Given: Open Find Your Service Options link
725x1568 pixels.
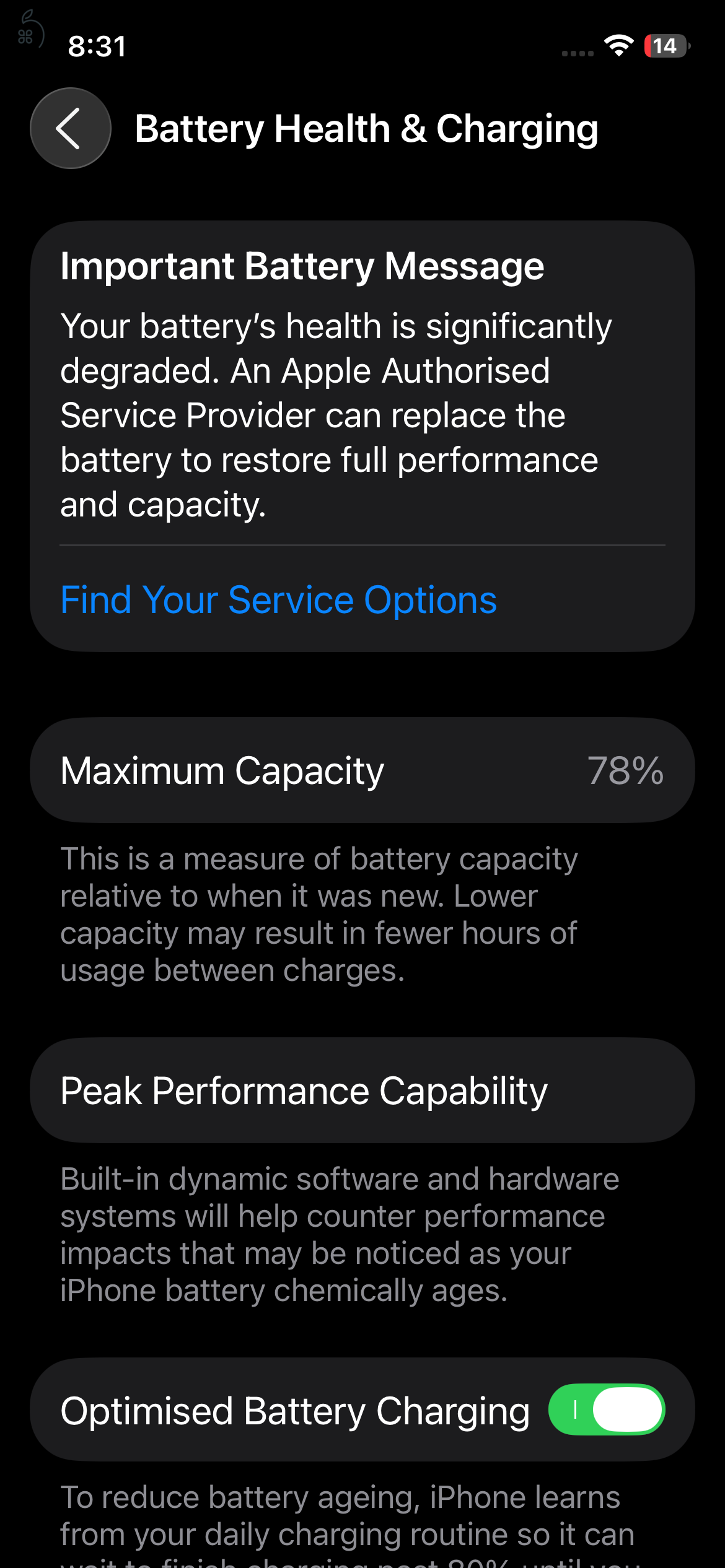Looking at the screenshot, I should (x=278, y=599).
